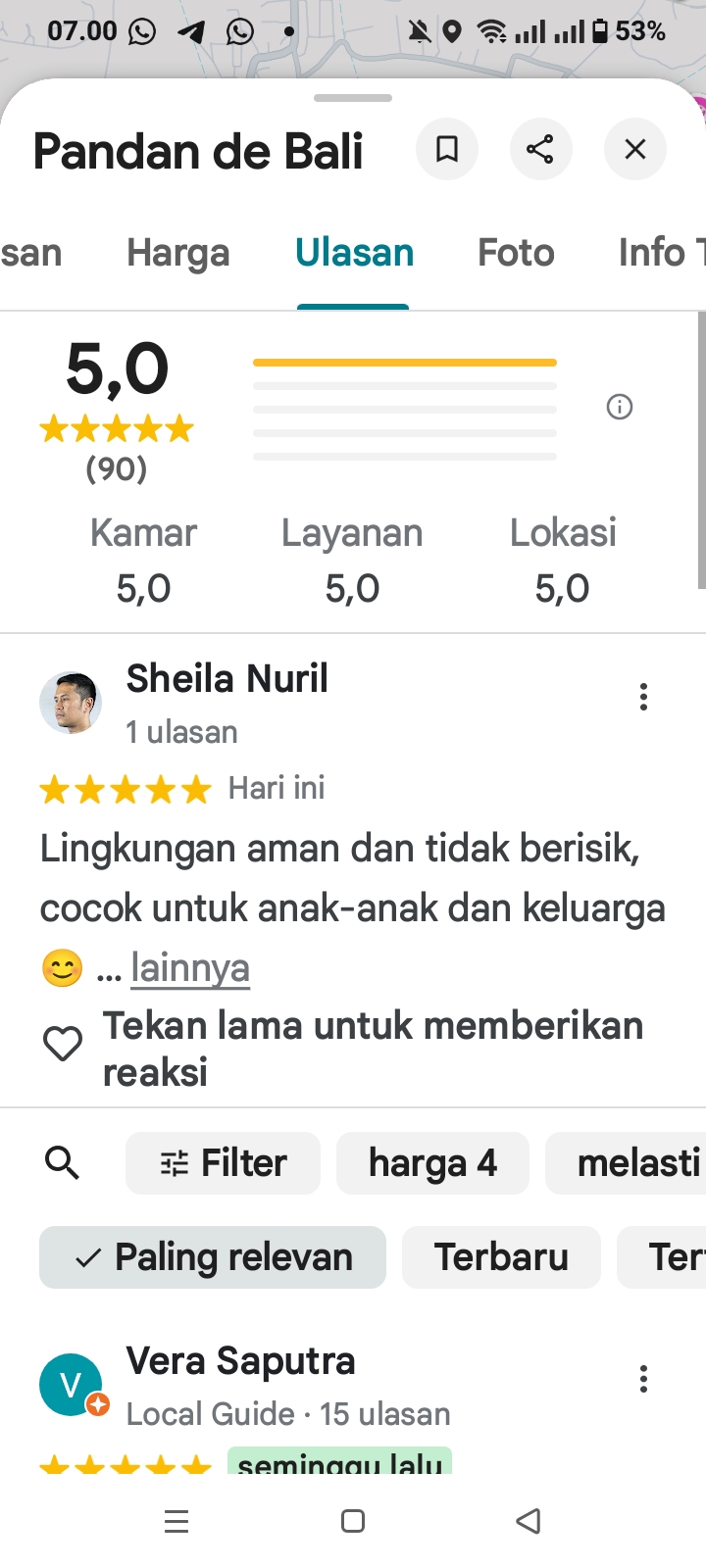Filter reviews by the harga keyword chip
The image size is (706, 1568).
pos(432,1163)
